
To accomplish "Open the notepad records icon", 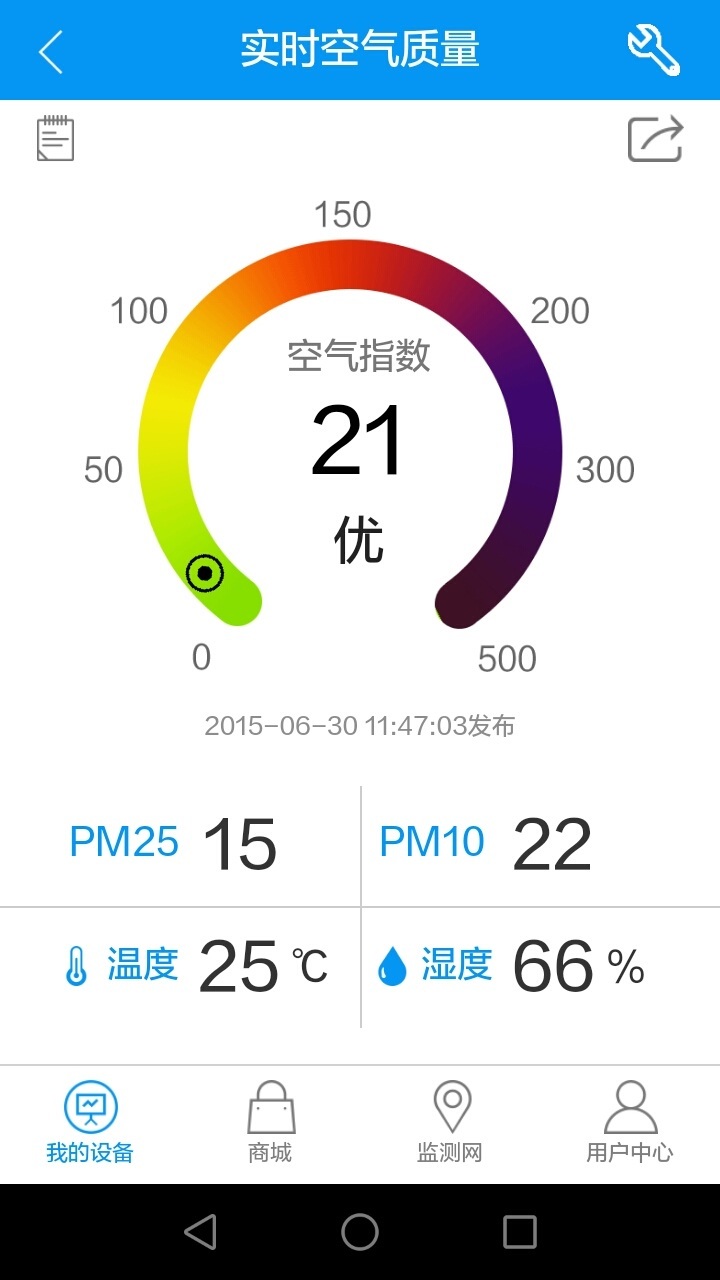I will (56, 138).
